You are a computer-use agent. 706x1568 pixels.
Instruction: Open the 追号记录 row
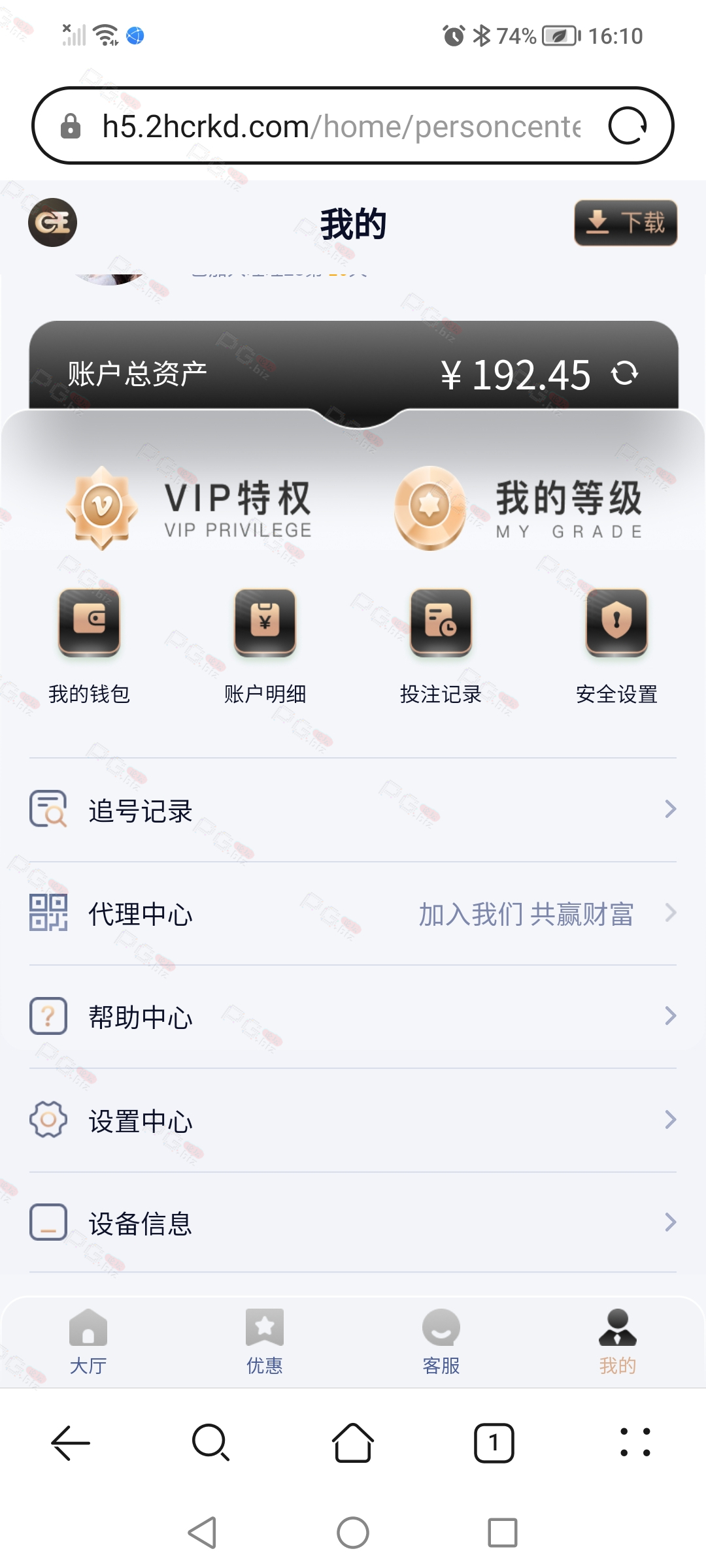click(353, 809)
